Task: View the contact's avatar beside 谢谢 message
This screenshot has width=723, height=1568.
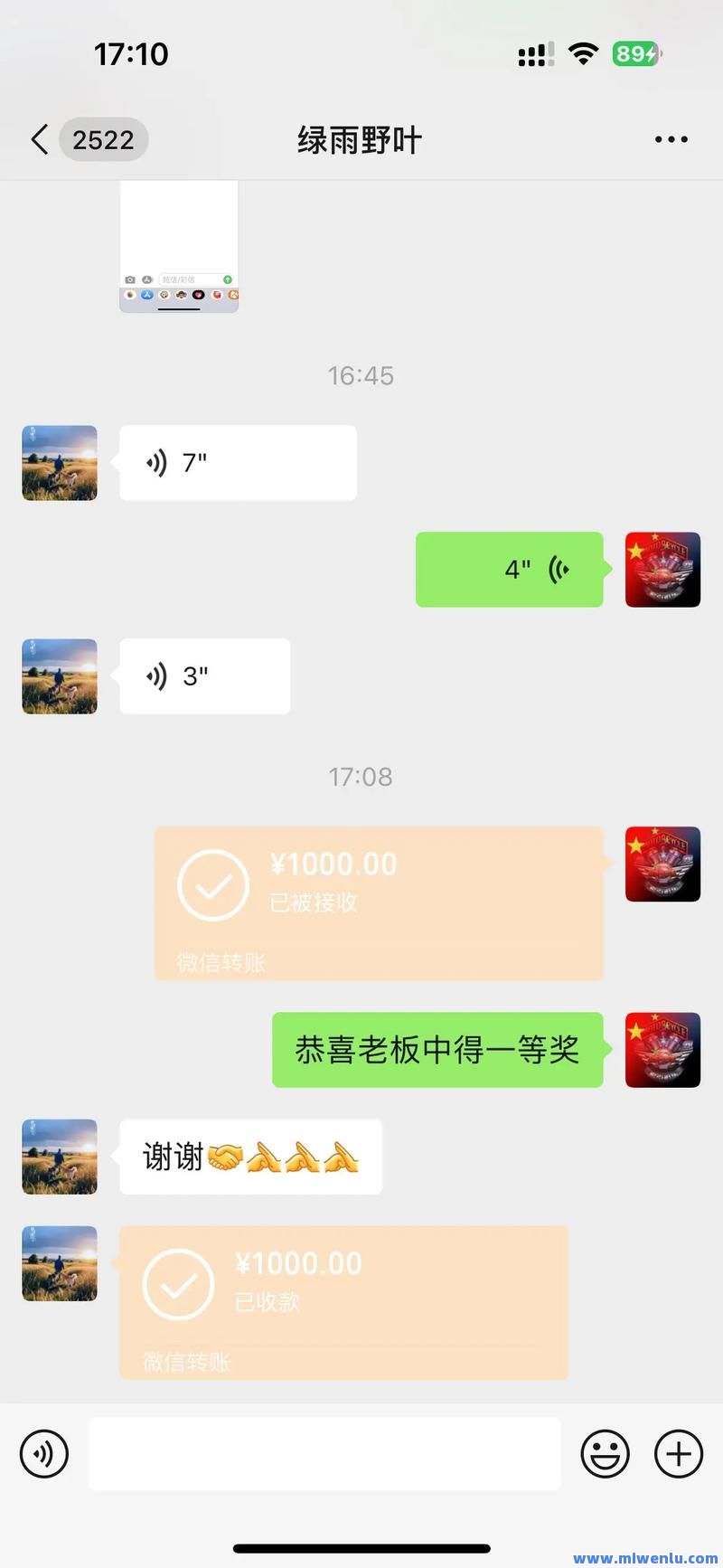Action: point(60,1157)
